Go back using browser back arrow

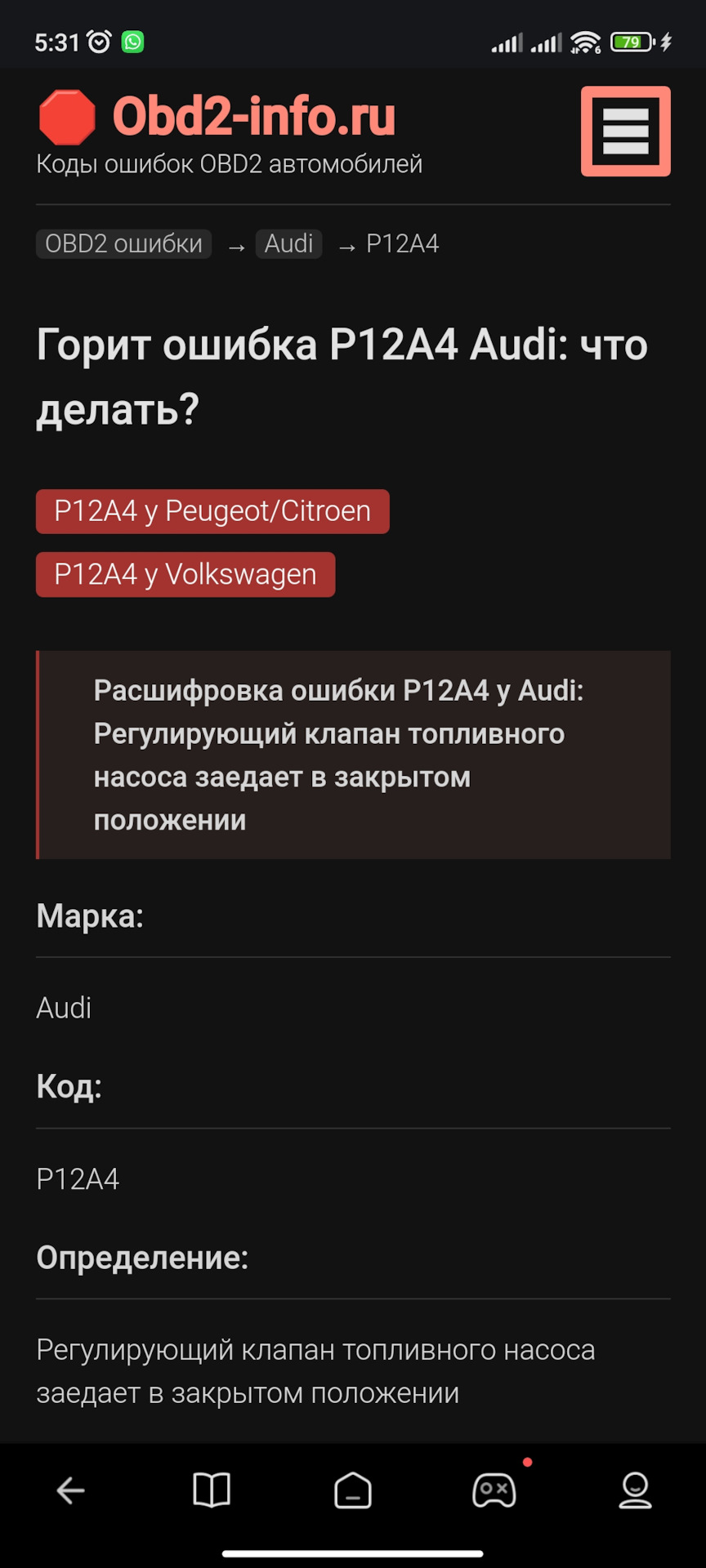coord(71,1490)
